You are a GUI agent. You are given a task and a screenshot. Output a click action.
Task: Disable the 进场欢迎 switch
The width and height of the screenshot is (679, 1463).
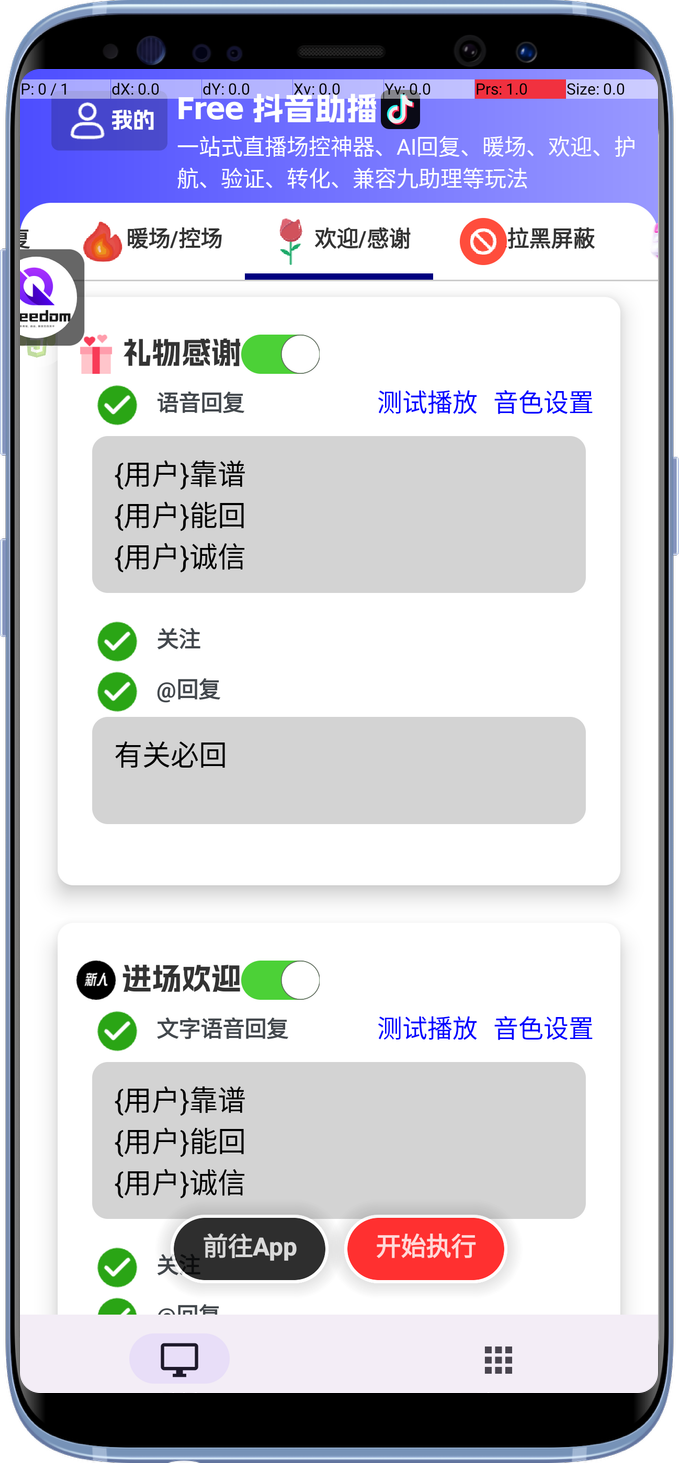pyautogui.click(x=281, y=980)
